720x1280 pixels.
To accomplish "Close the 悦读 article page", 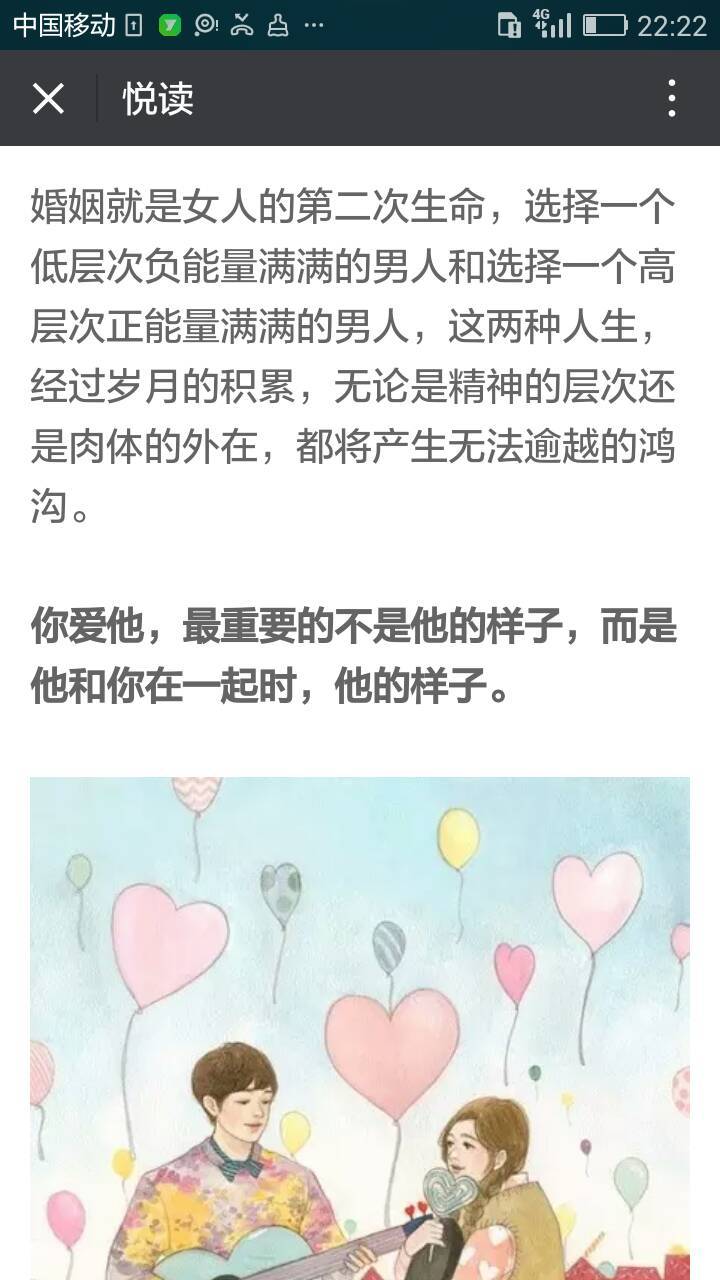I will click(x=48, y=98).
